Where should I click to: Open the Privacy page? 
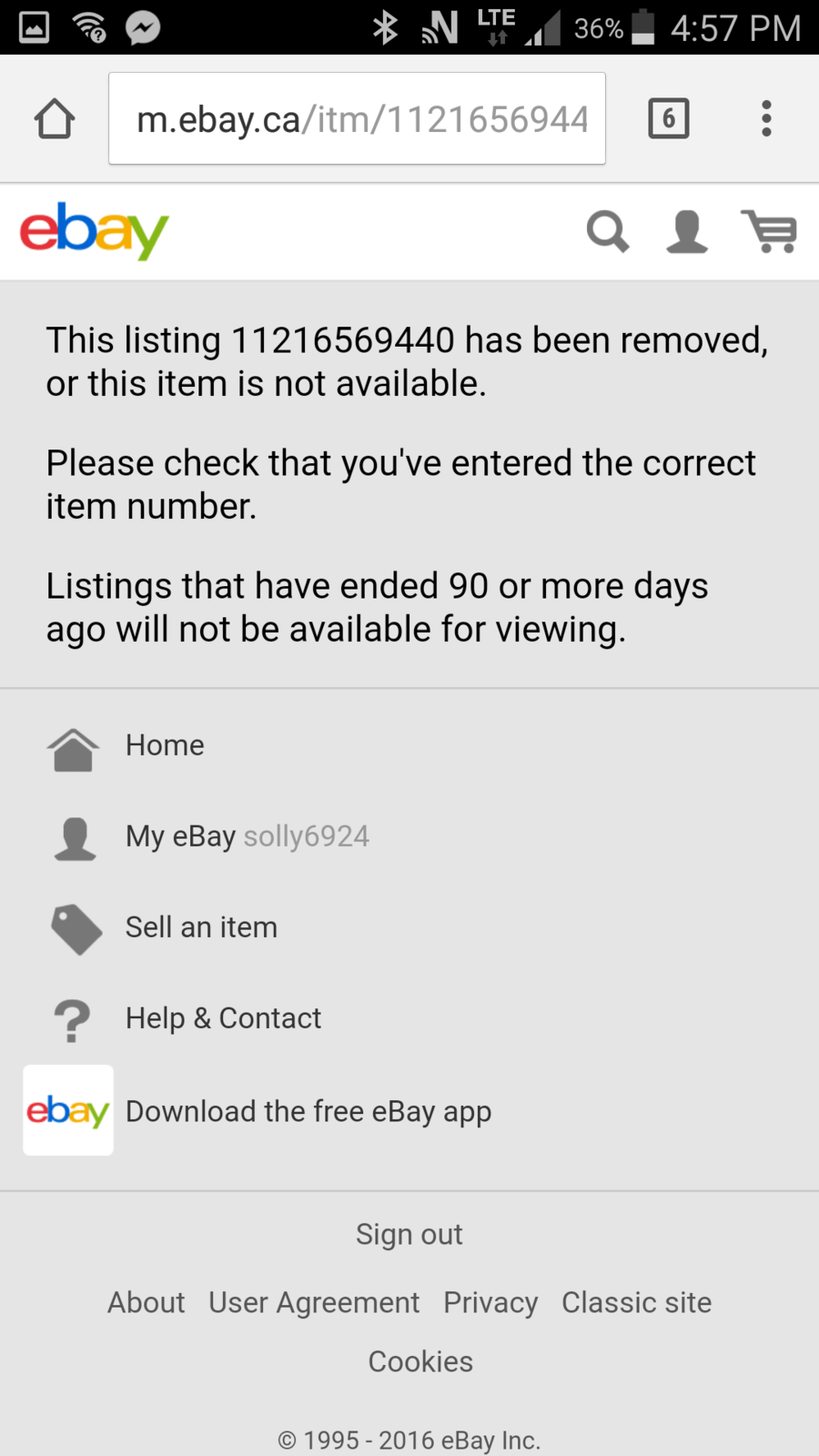click(x=490, y=1302)
